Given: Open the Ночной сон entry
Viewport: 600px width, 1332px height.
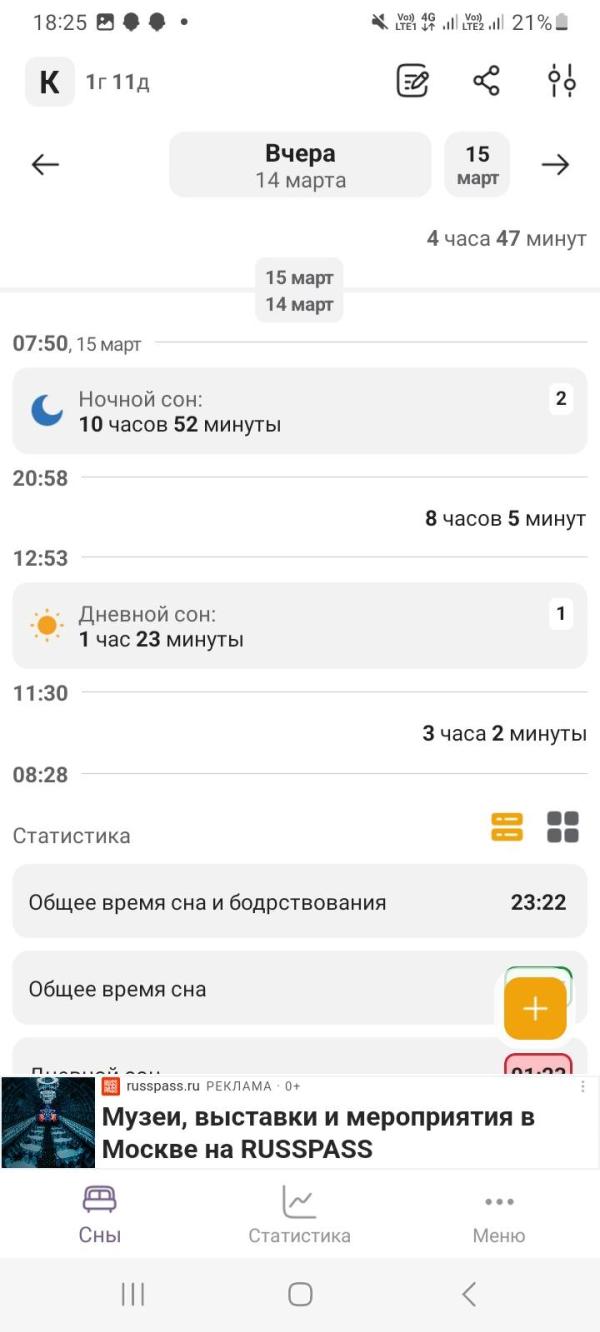Looking at the screenshot, I should click(299, 411).
